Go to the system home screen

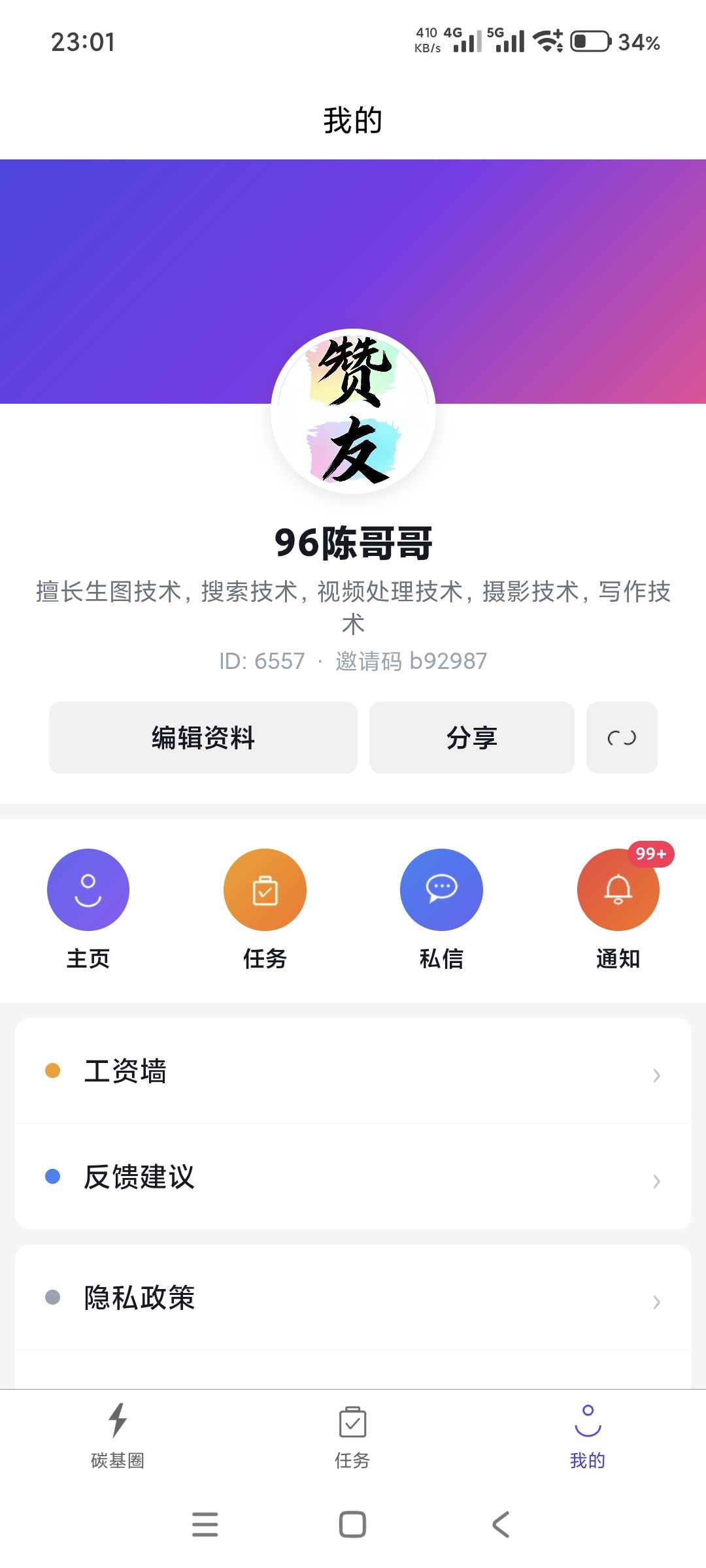[353, 1525]
